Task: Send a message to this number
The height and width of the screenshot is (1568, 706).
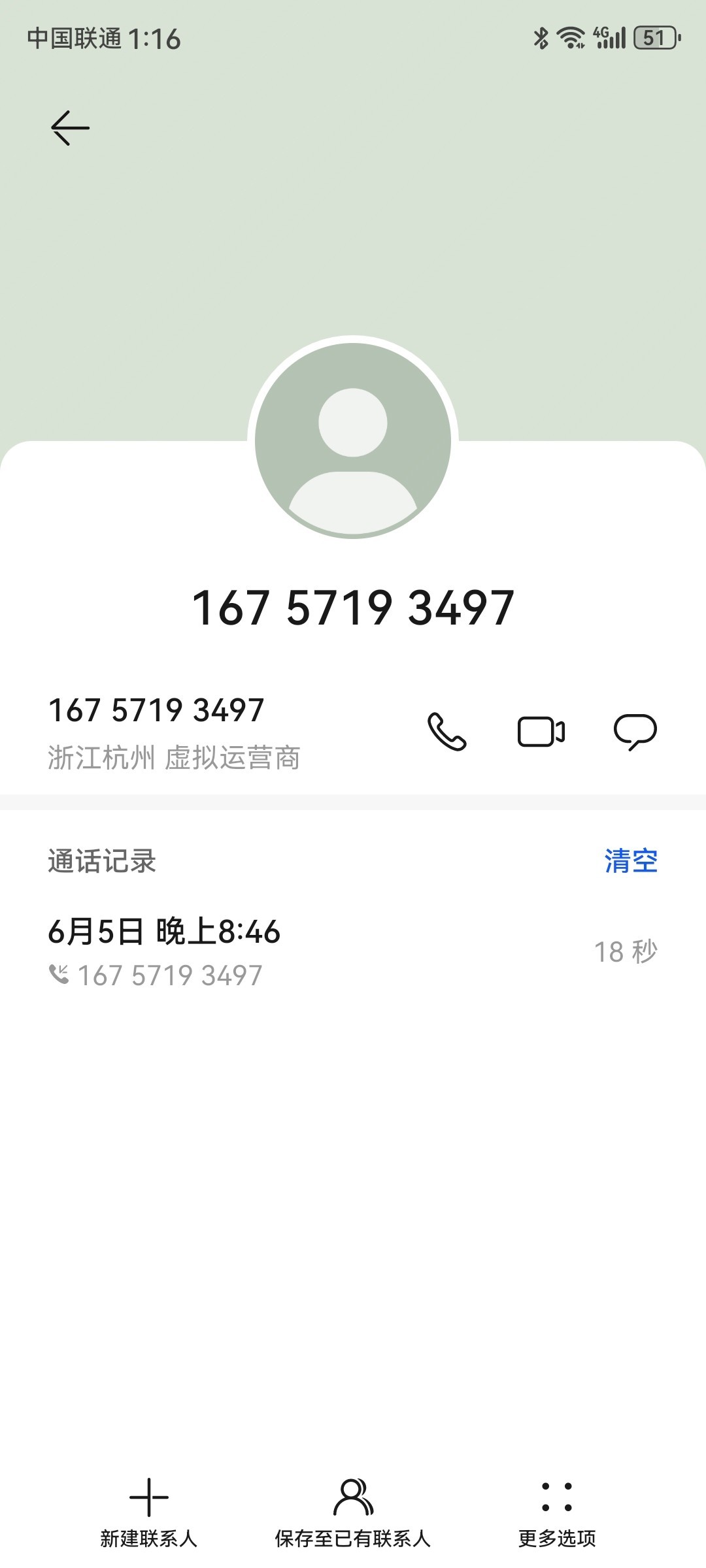Action: 635,731
